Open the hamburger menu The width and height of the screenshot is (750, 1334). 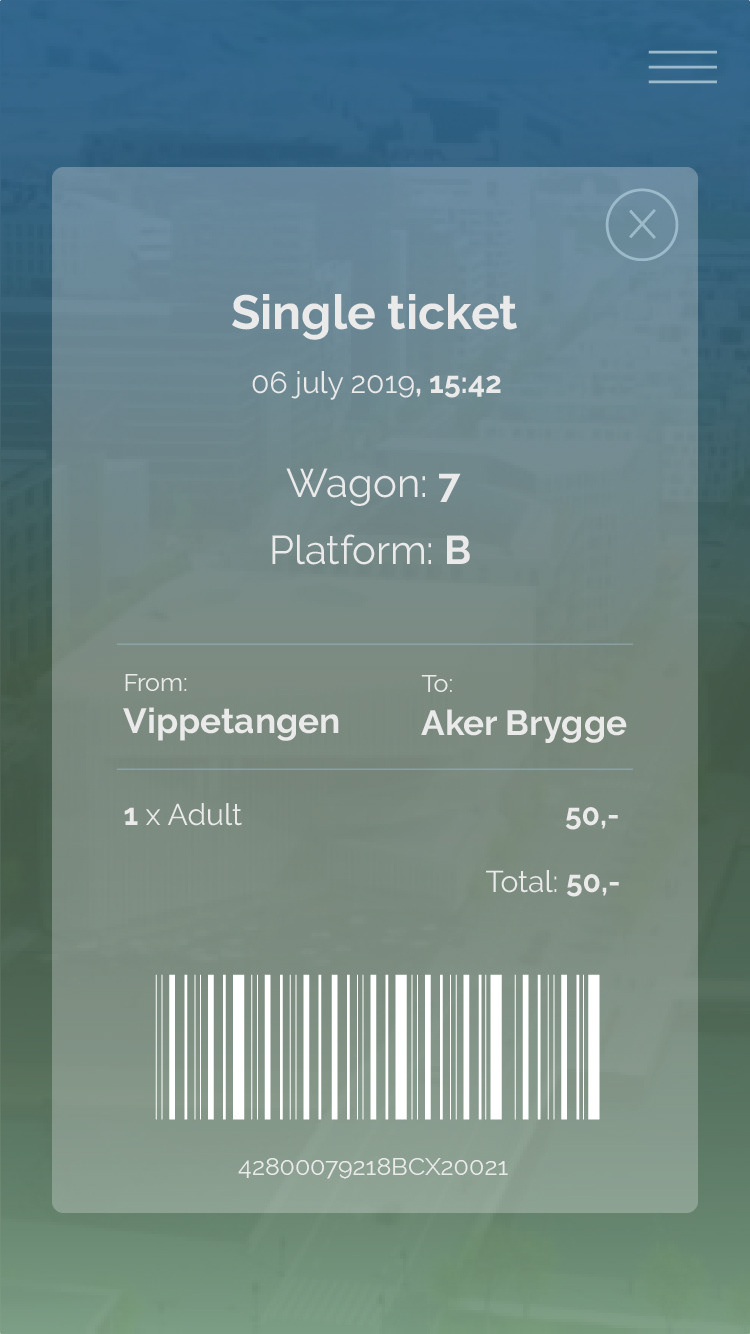point(683,67)
